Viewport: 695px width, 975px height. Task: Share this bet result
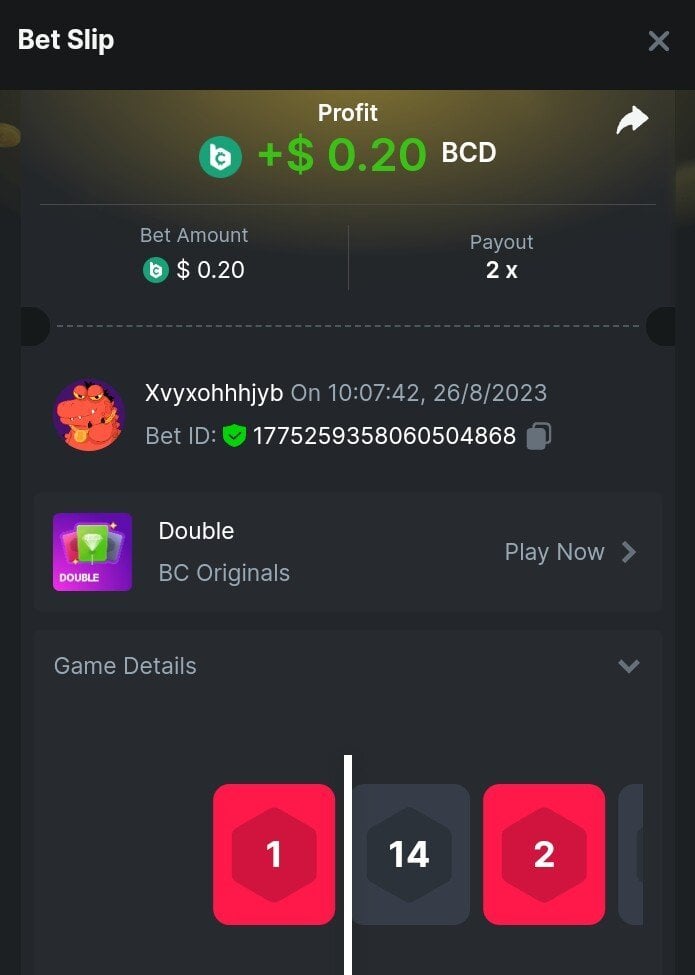(632, 122)
